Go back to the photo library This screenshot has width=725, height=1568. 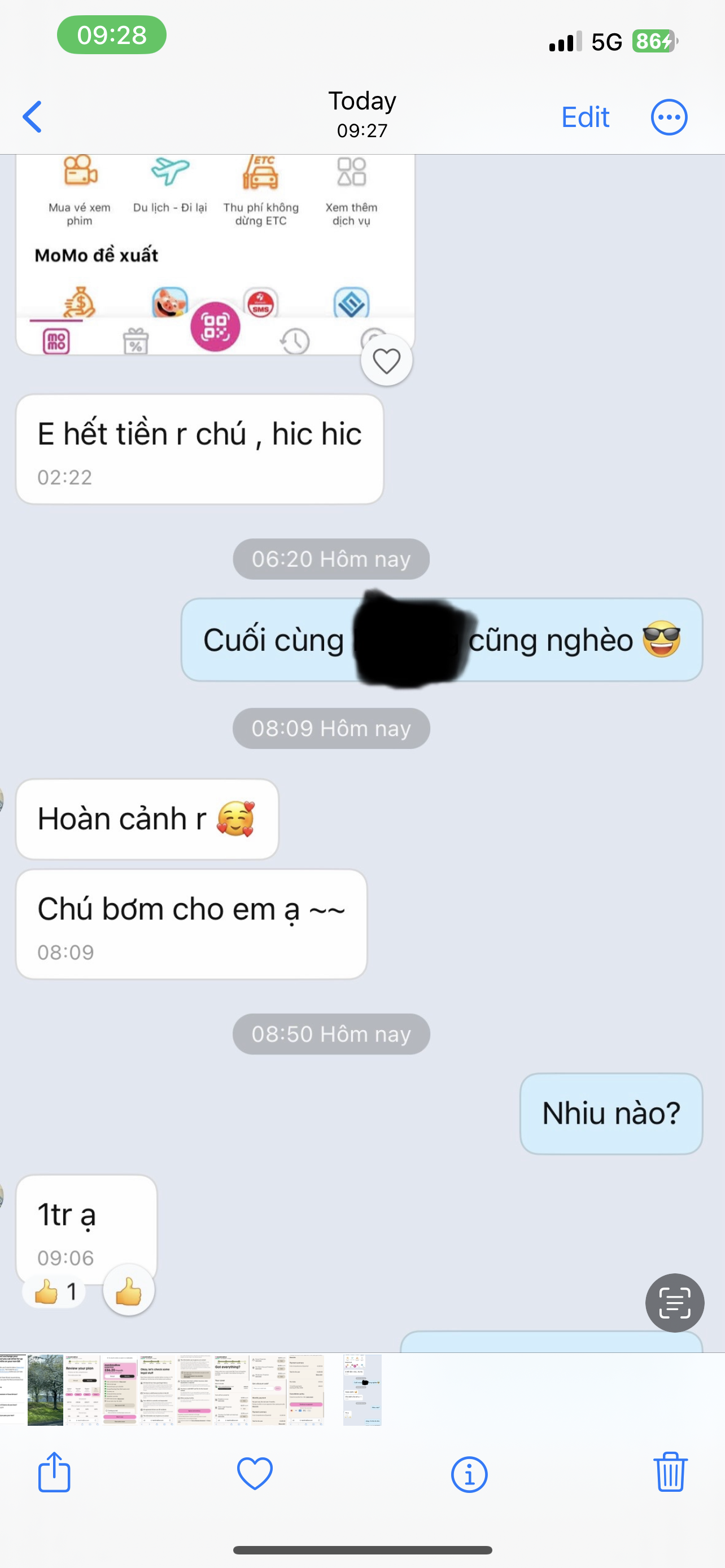point(32,117)
